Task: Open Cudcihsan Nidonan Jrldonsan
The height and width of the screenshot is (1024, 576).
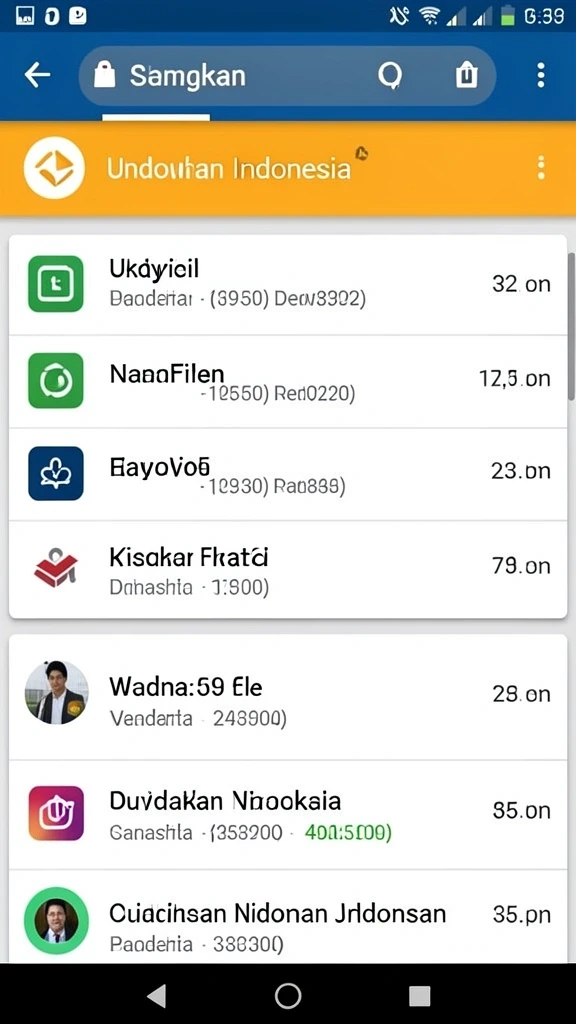Action: point(288,917)
